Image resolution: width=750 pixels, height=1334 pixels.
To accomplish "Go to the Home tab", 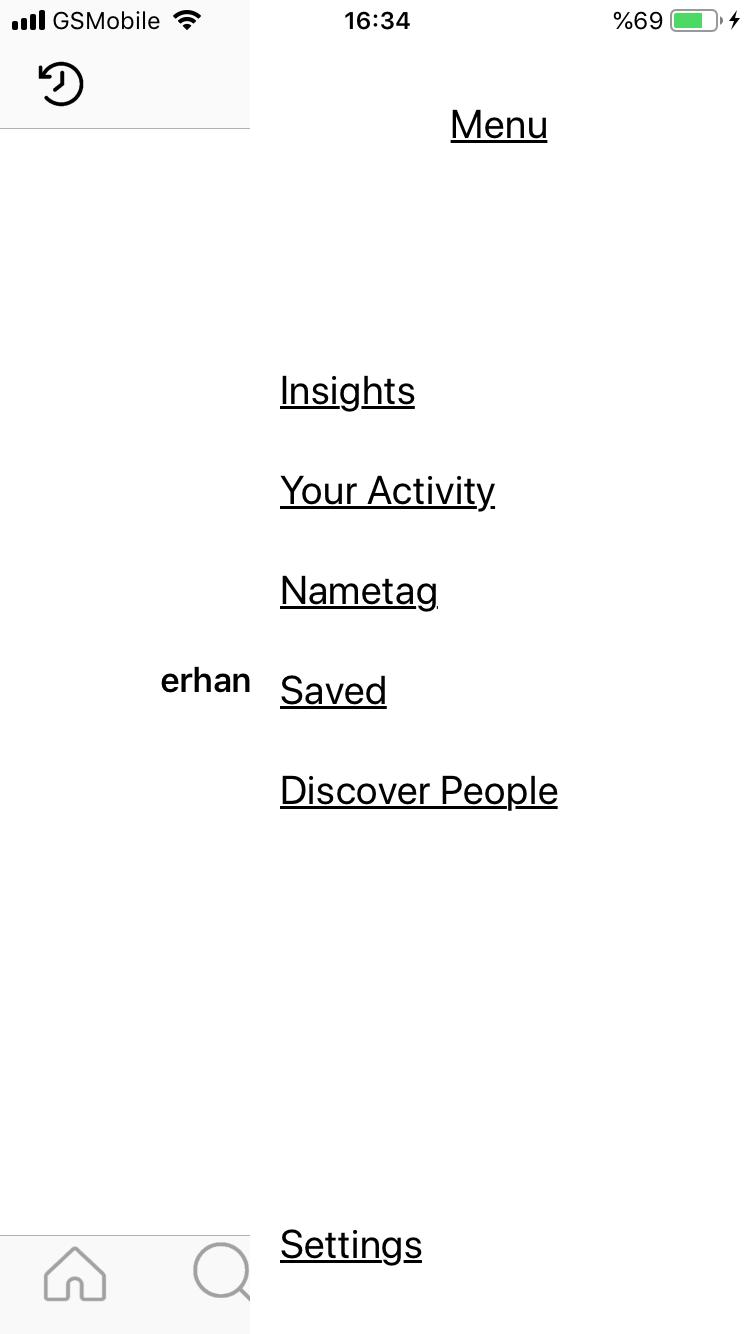I will [x=75, y=1274].
